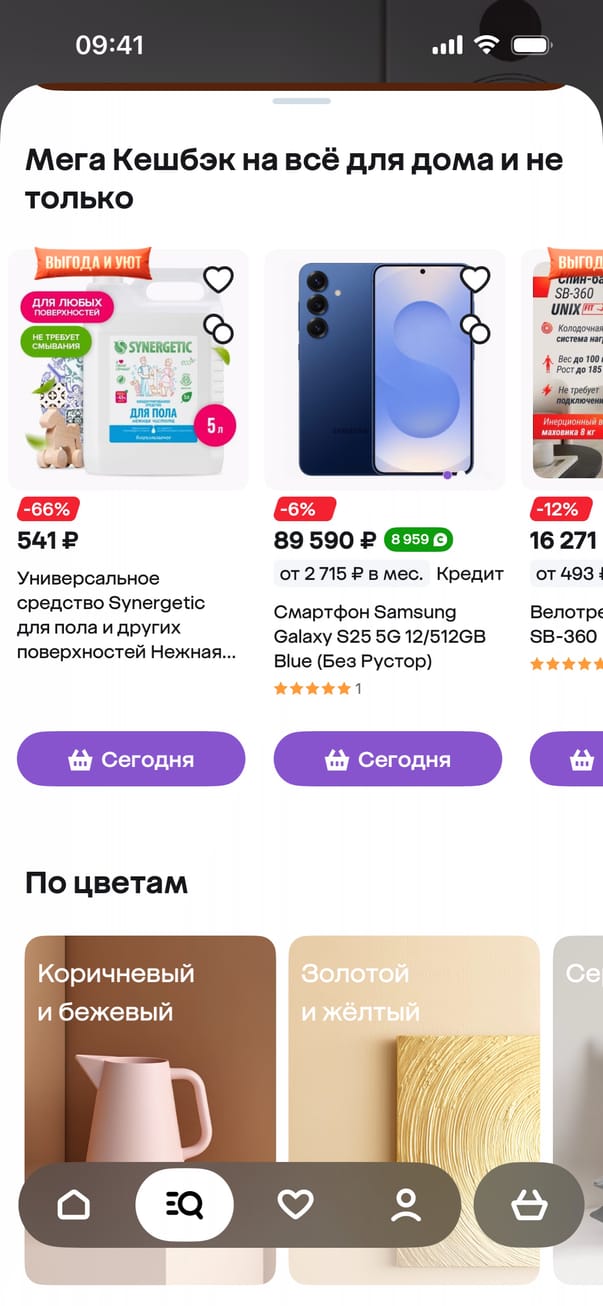Add Synergetic cleaner to cart for today
This screenshot has width=603, height=1306.
pyautogui.click(x=131, y=759)
